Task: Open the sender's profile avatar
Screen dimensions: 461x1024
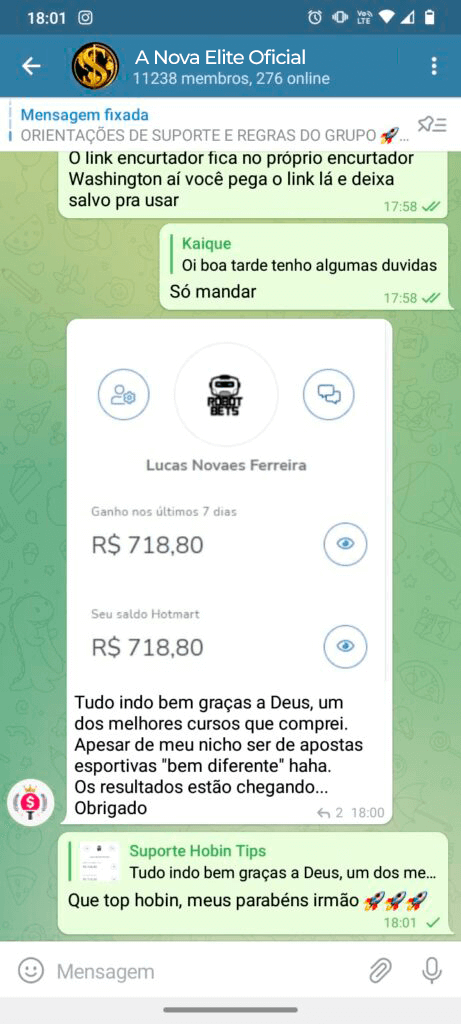Action: pyautogui.click(x=30, y=803)
